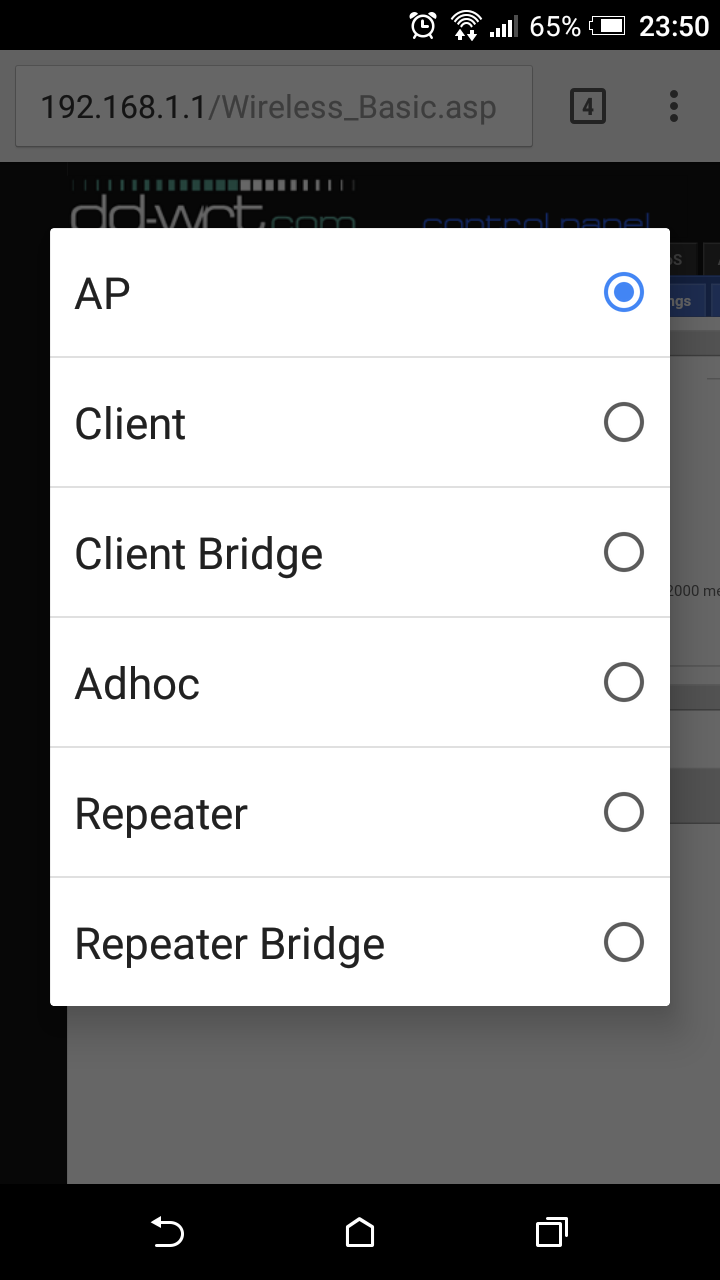
Task: Go to the home screen
Action: point(360,1232)
